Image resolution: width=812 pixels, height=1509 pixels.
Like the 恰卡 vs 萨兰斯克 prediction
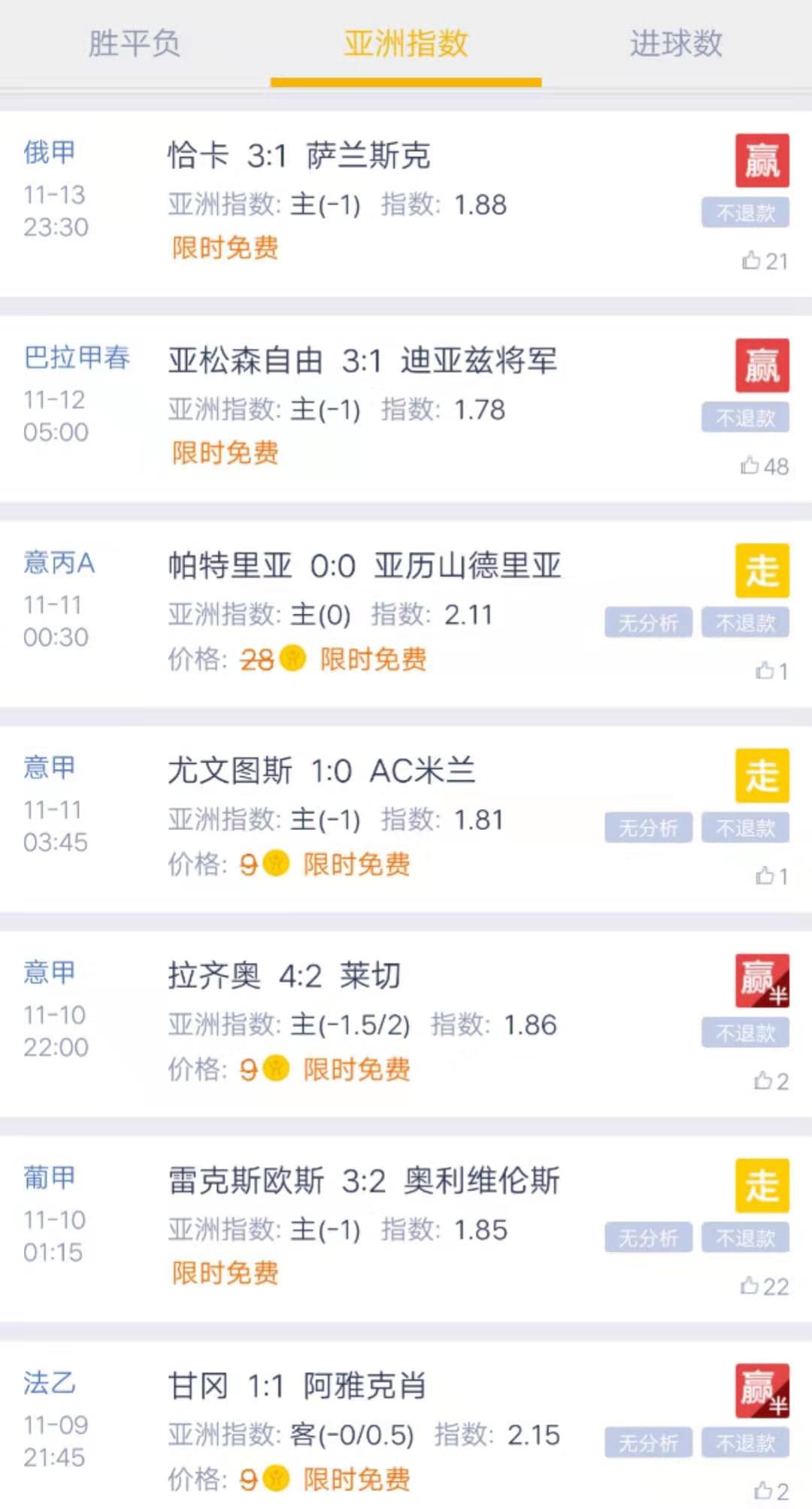(x=765, y=261)
